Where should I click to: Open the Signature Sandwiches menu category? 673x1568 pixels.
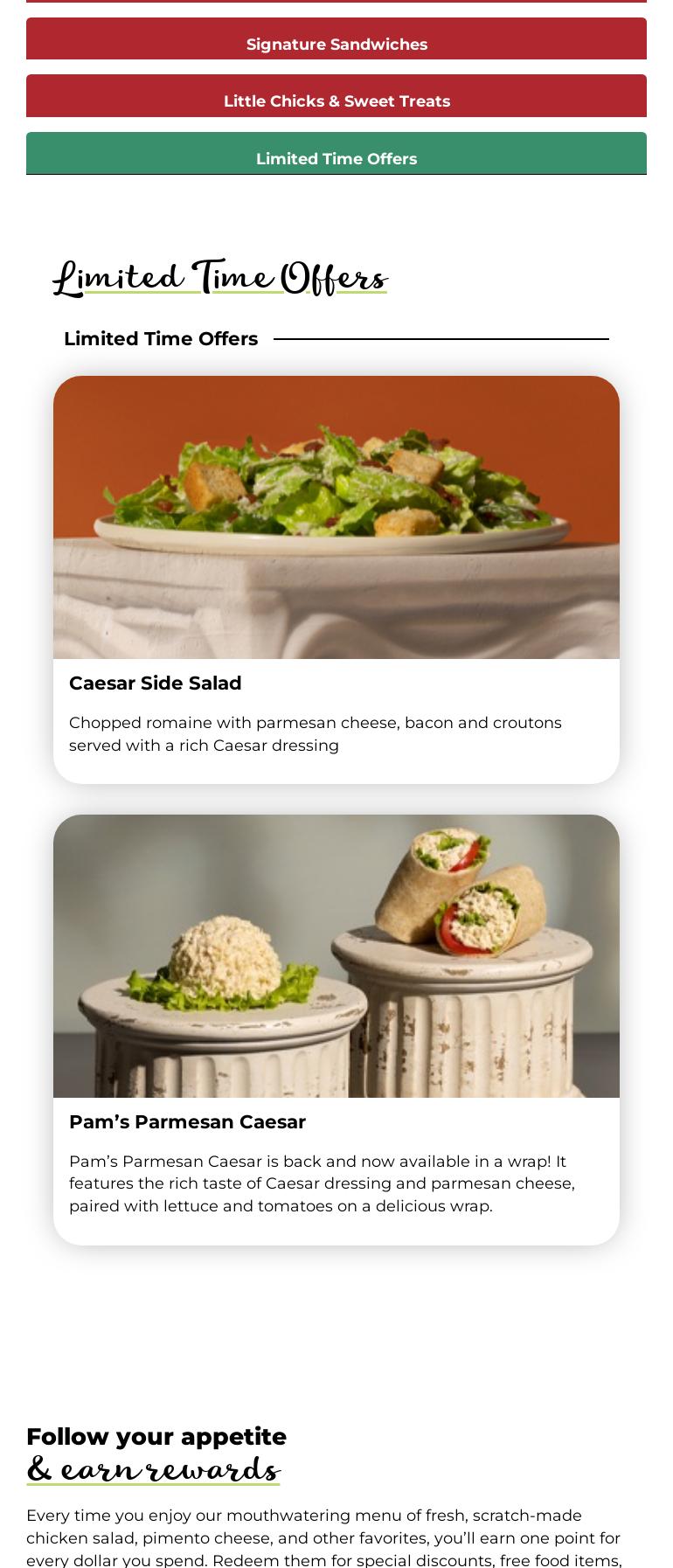click(336, 40)
